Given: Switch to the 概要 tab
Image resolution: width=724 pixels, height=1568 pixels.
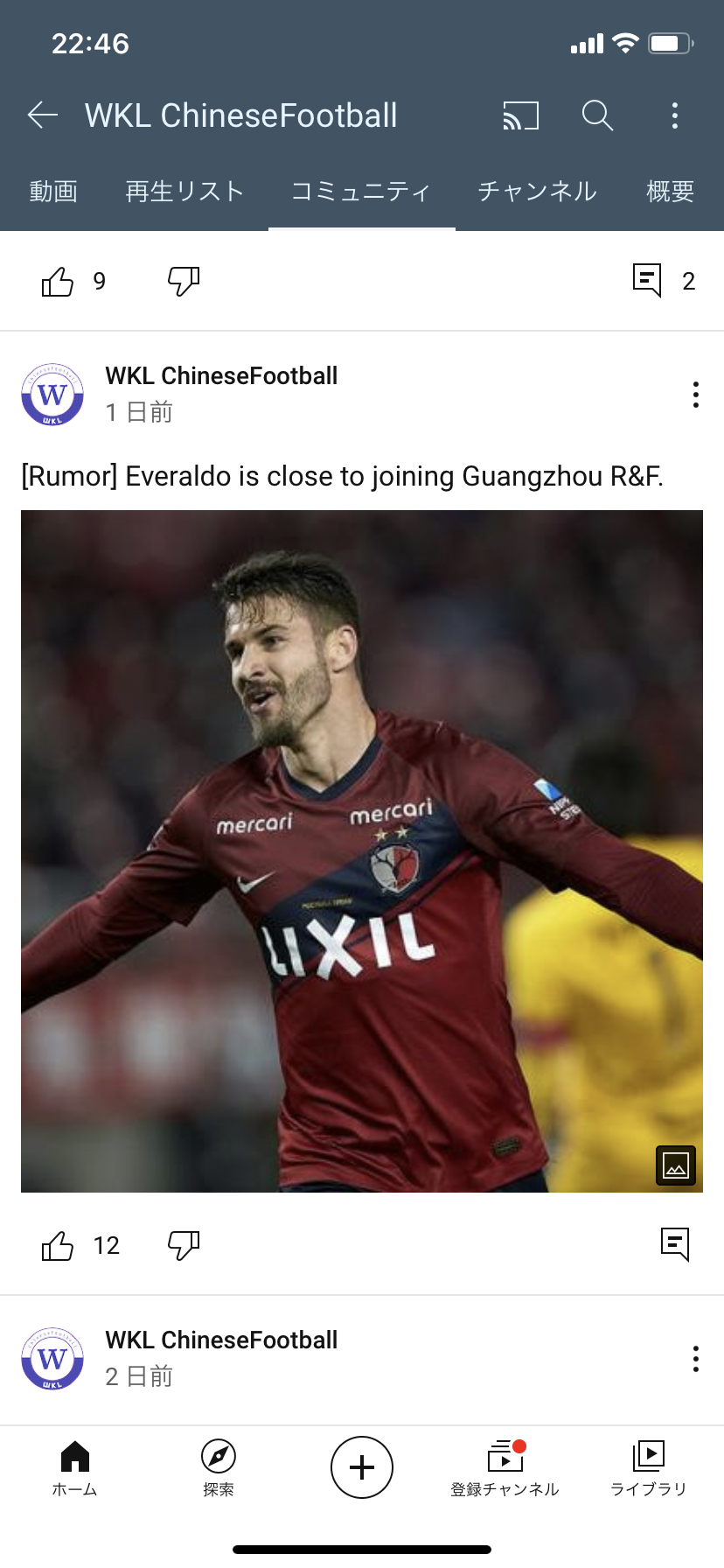Looking at the screenshot, I should pos(670,192).
